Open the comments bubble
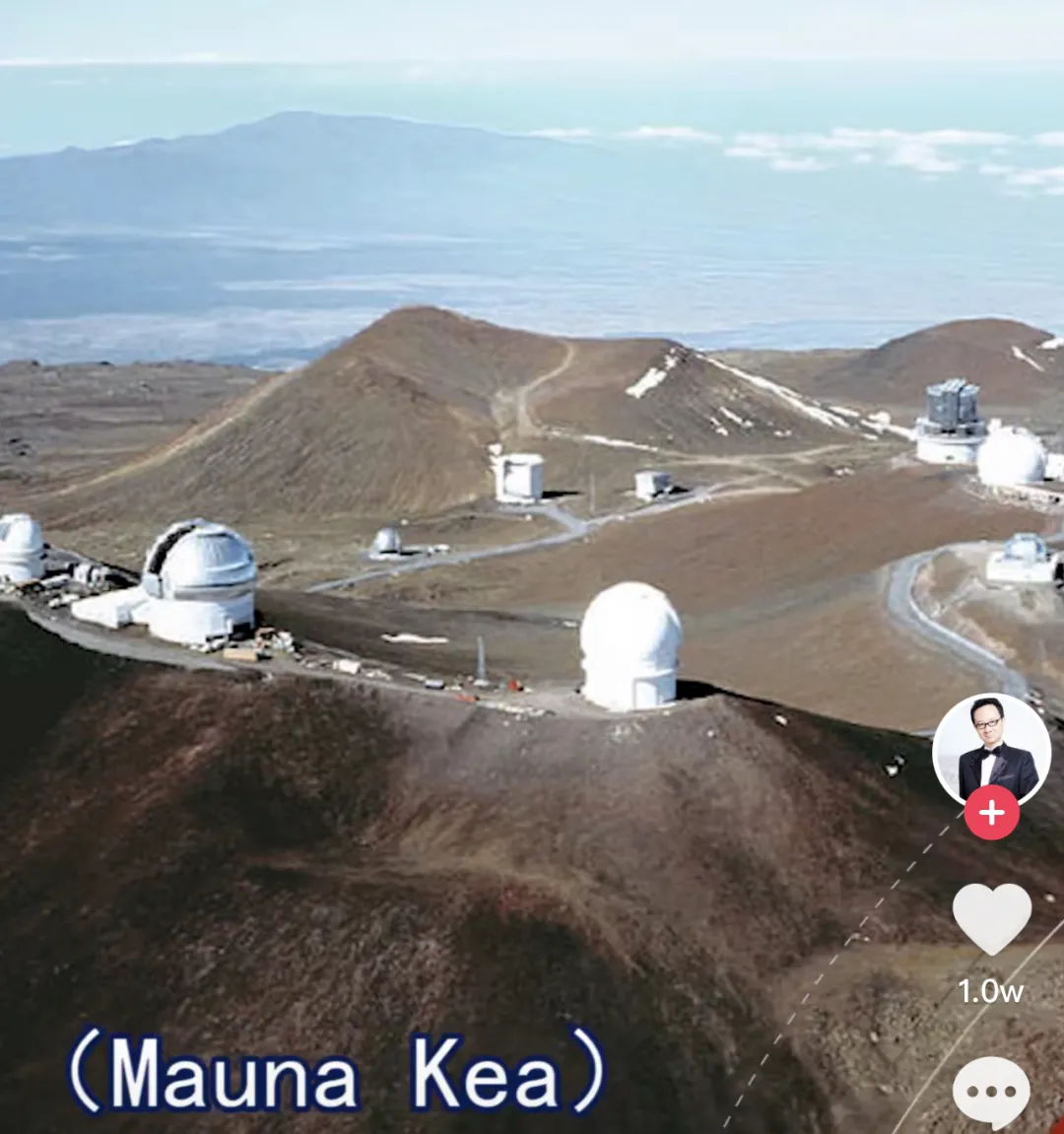This screenshot has height=1134, width=1064. pyautogui.click(x=991, y=1092)
